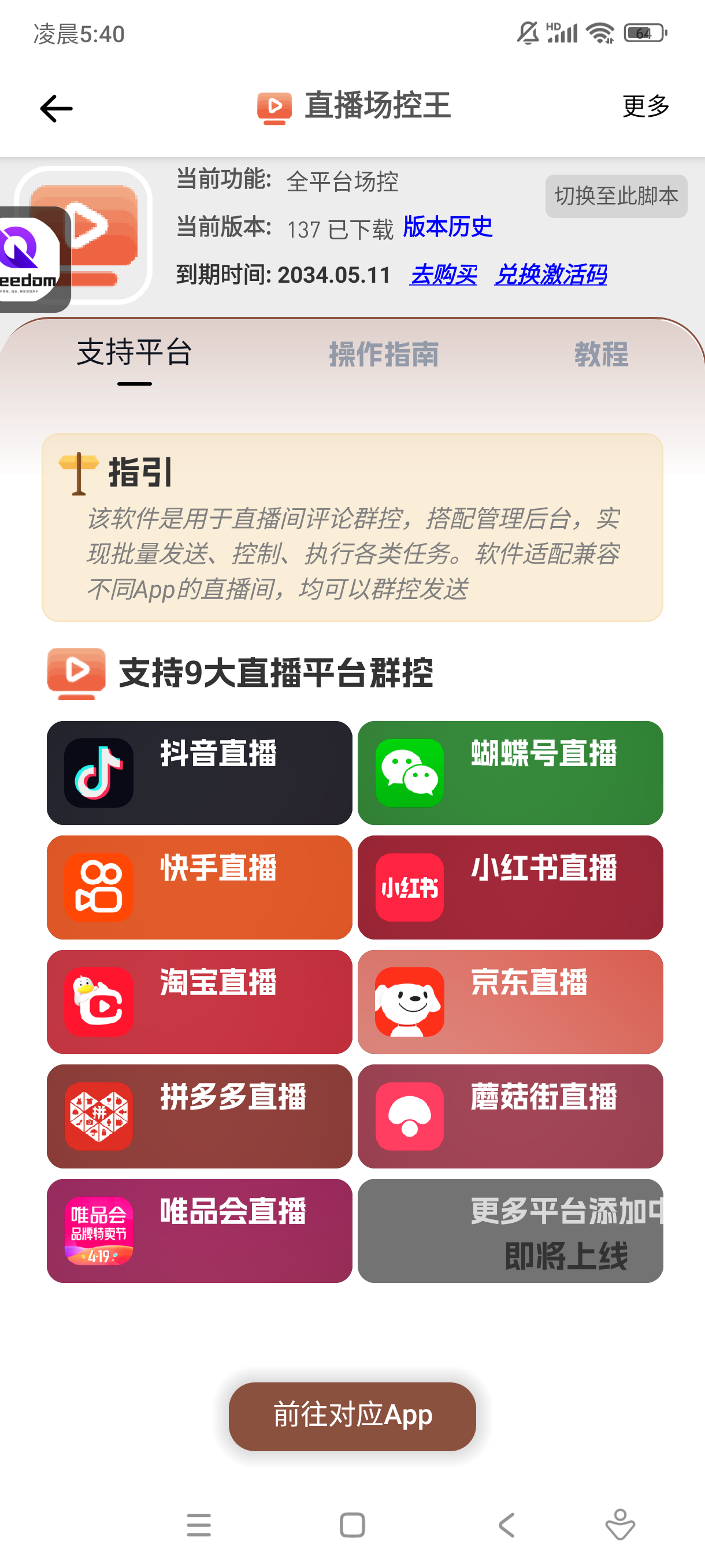Image resolution: width=705 pixels, height=1568 pixels.
Task: Open the 唯品会直播 card
Action: click(x=199, y=1230)
